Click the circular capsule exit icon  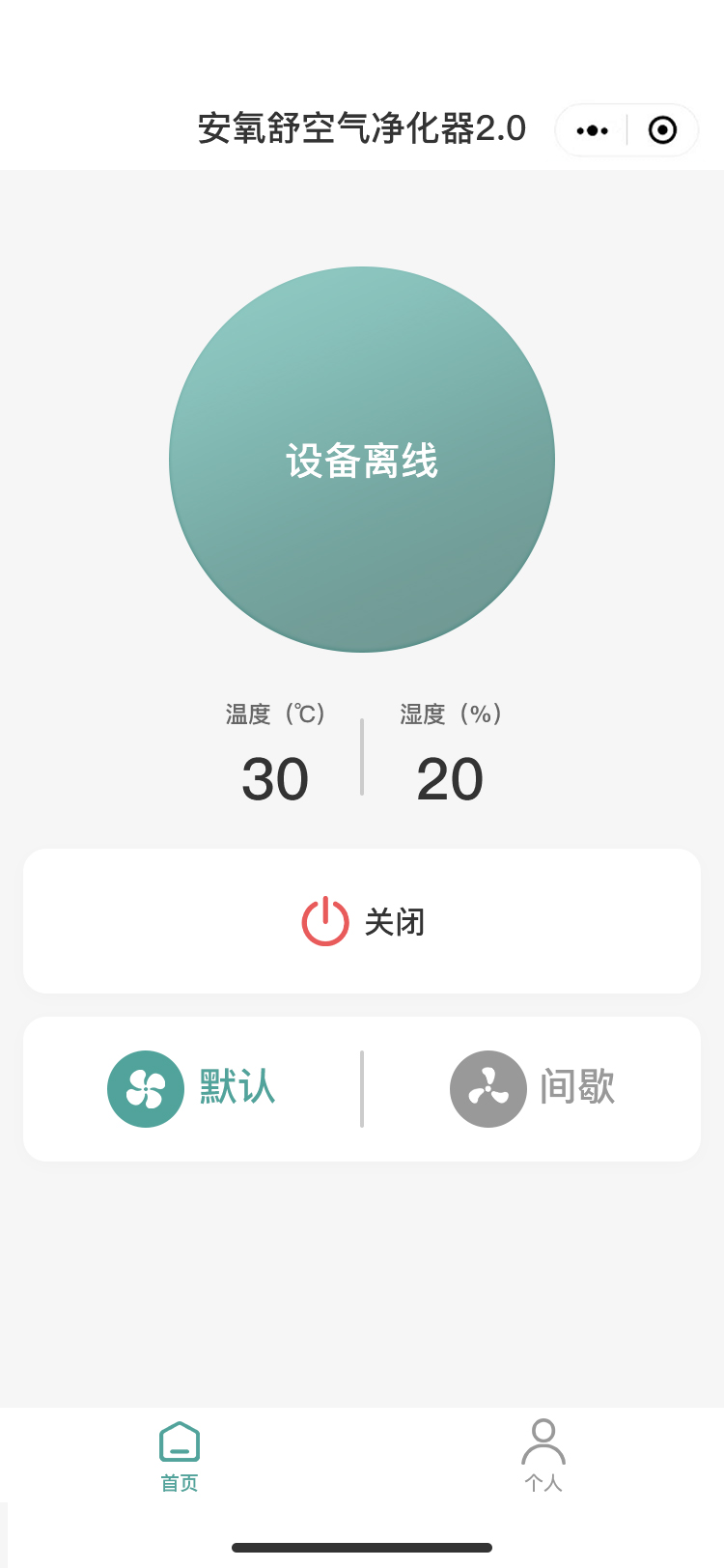(x=661, y=128)
